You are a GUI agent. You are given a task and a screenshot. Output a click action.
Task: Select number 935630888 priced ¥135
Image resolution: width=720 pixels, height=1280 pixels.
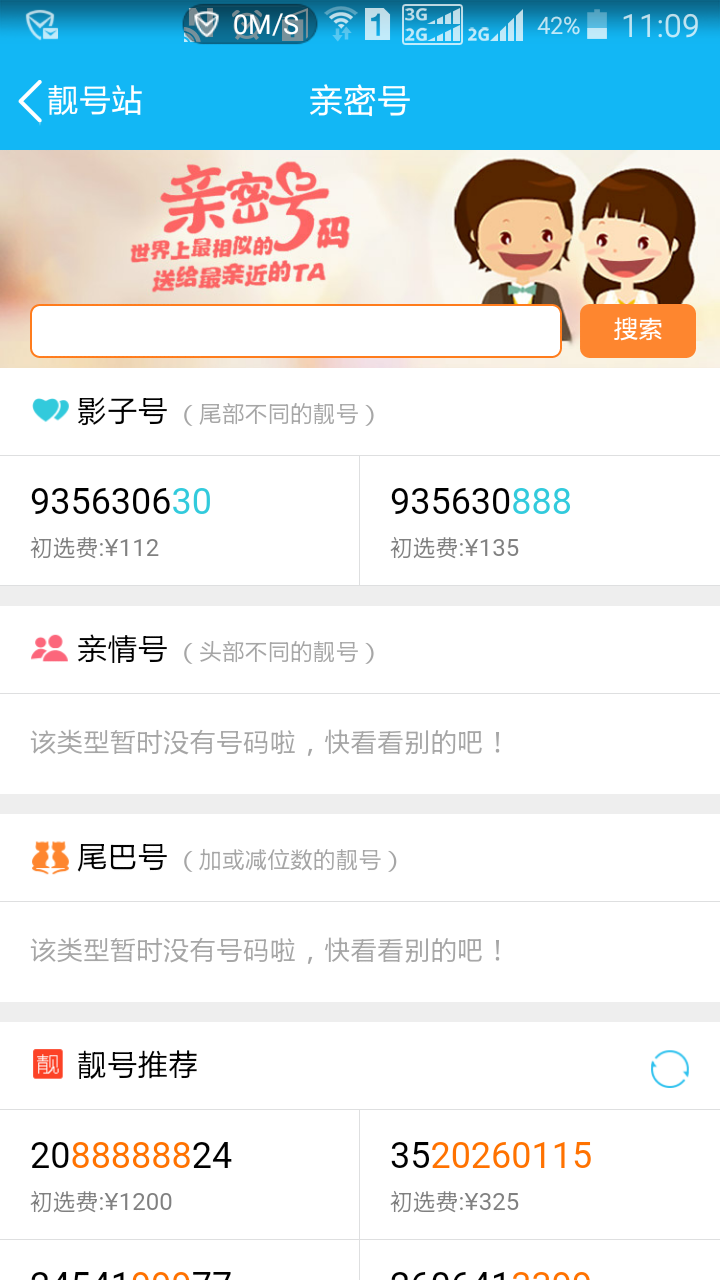point(540,521)
